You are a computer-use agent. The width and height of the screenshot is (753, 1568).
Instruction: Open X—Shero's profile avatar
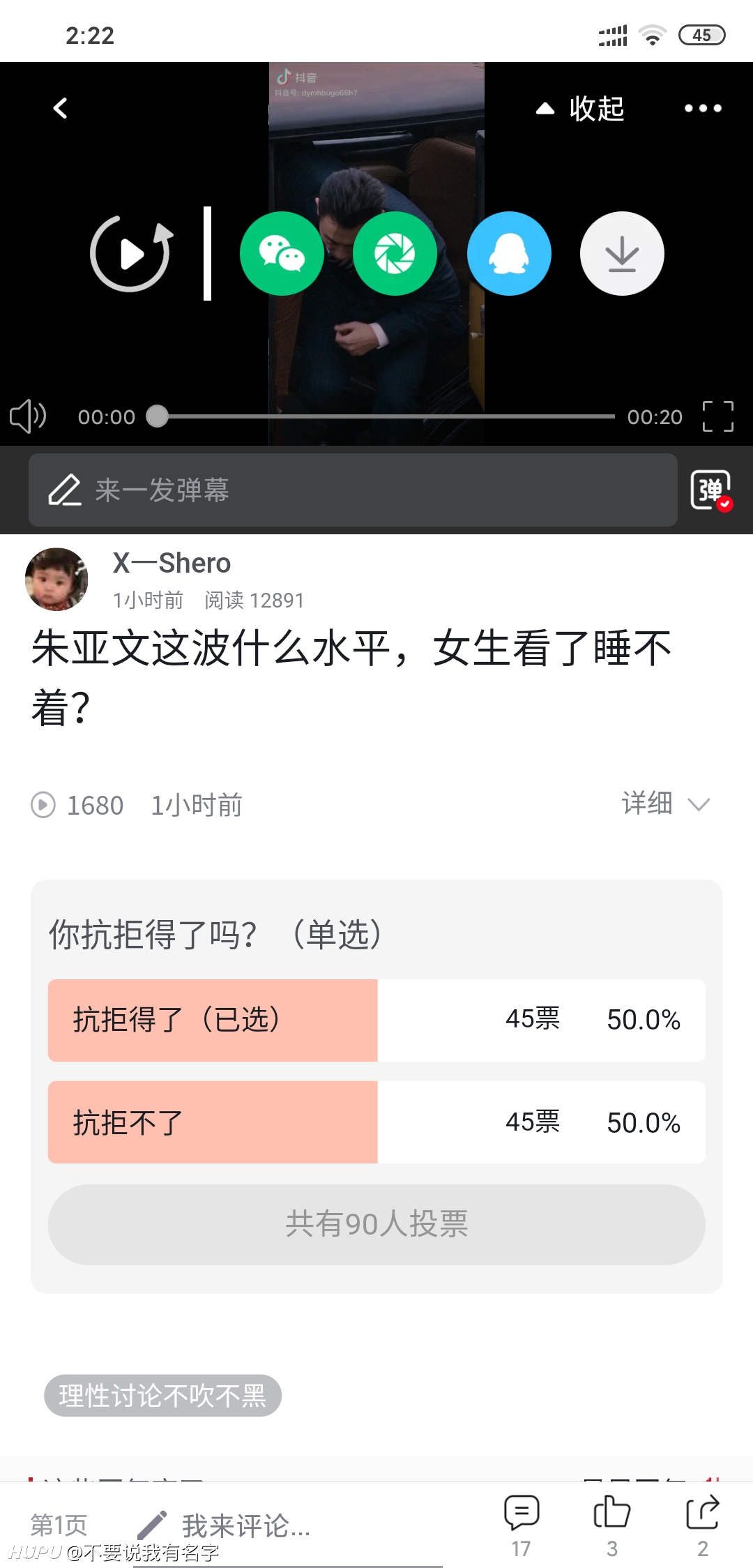(56, 579)
